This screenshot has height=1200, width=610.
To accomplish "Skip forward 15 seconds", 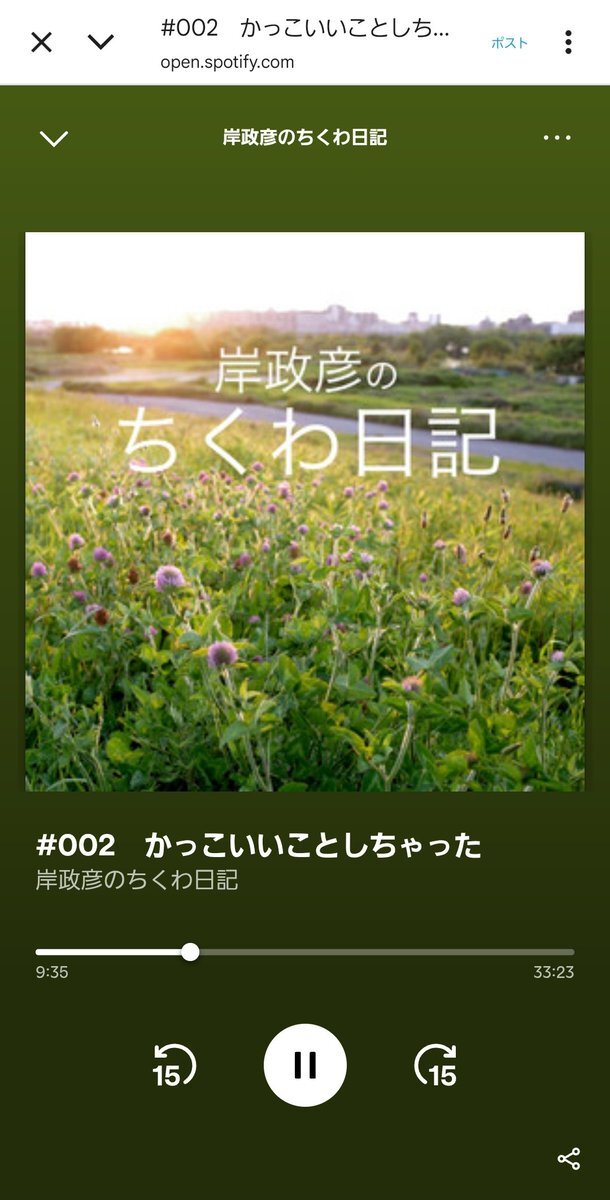I will [436, 1066].
